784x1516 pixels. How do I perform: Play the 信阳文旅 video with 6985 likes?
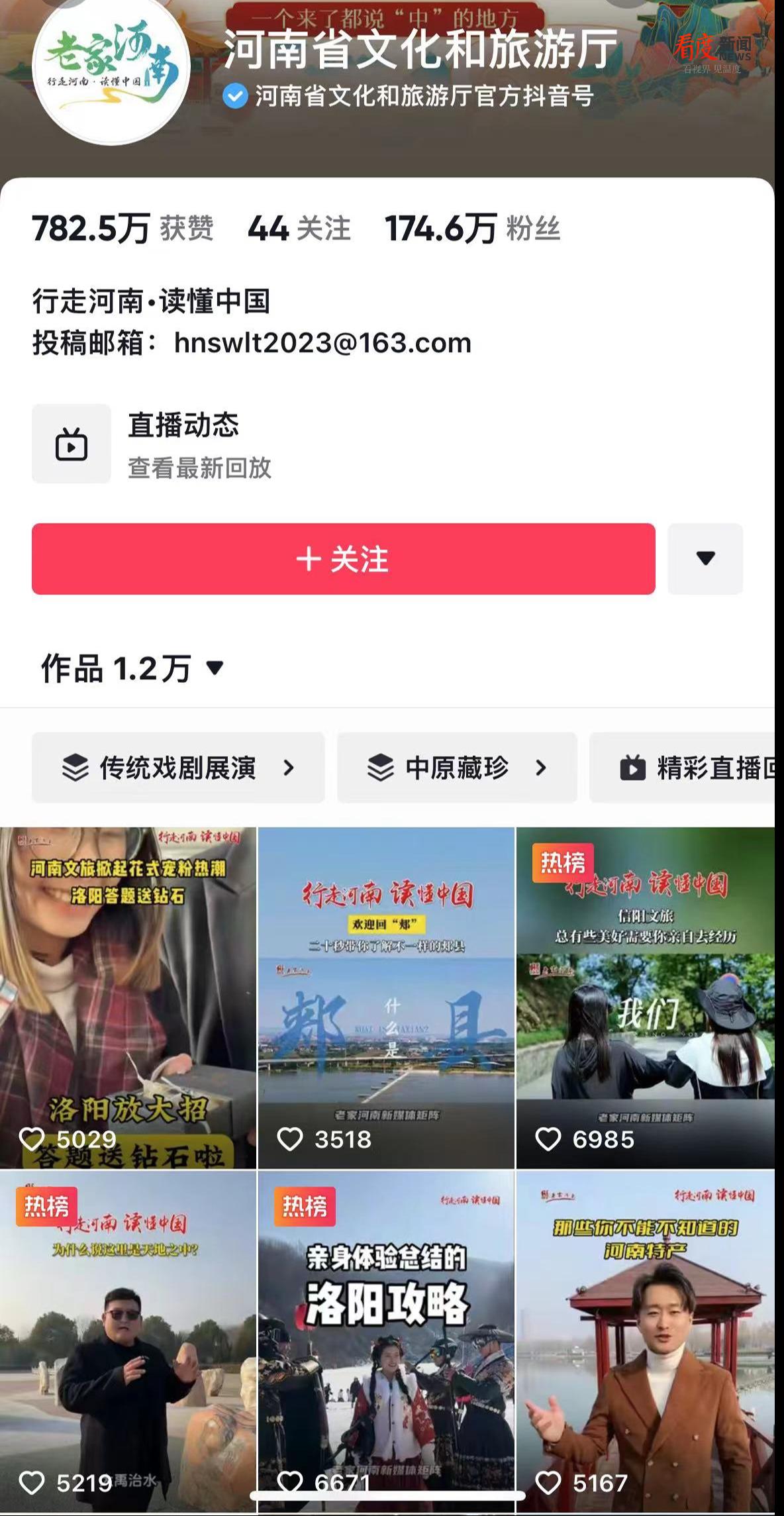646,997
